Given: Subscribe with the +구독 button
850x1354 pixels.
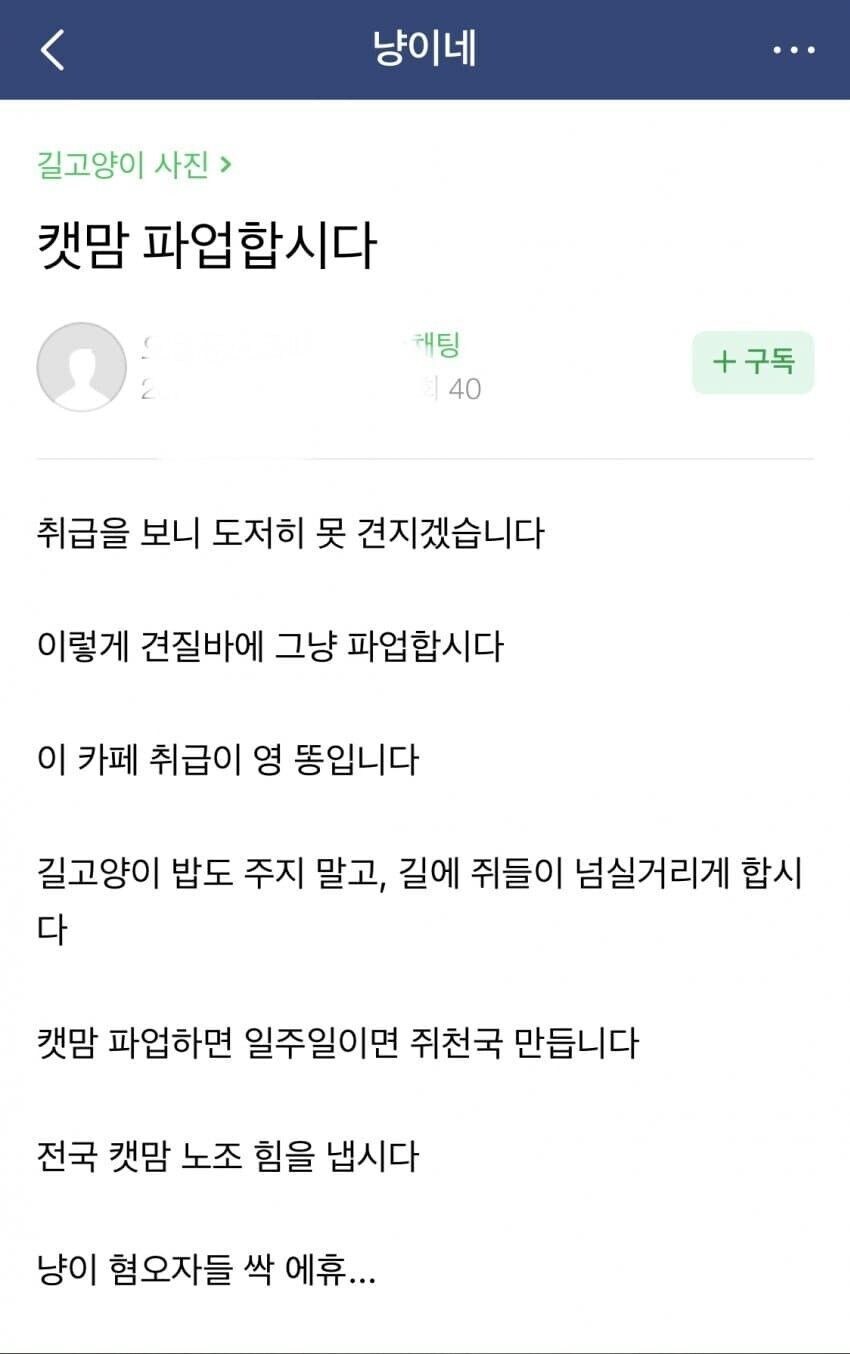Looking at the screenshot, I should tap(753, 362).
